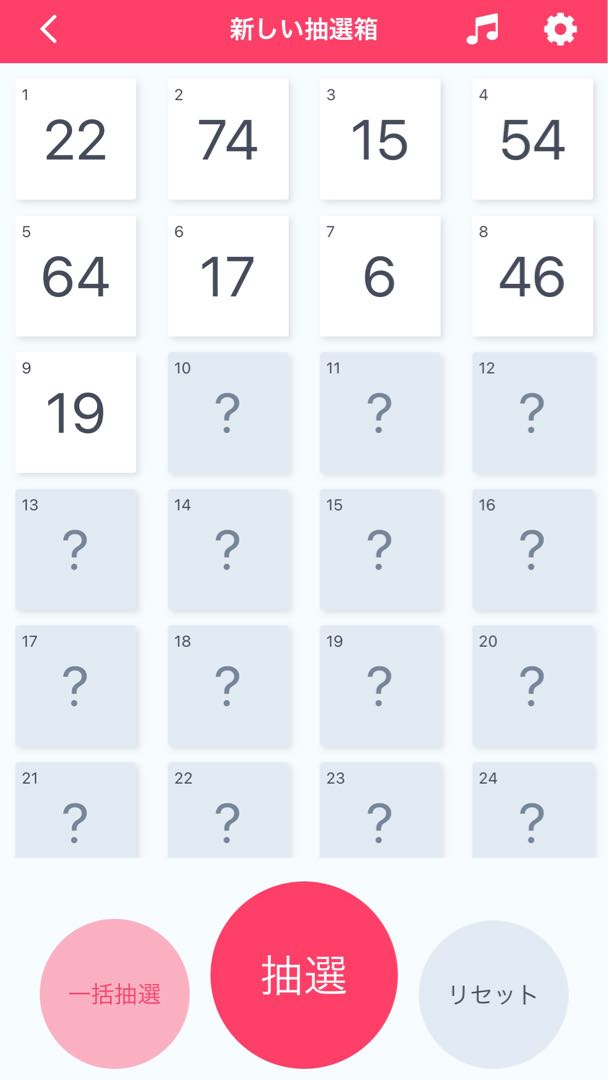Open the gear settings
608x1080 pixels.
pos(560,30)
